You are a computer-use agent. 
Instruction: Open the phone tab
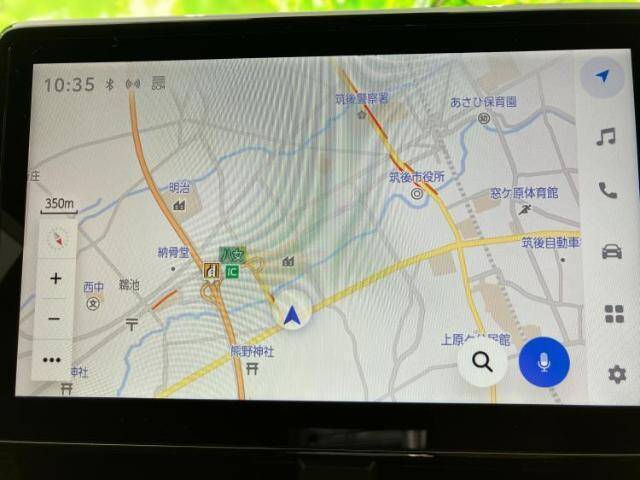(607, 191)
